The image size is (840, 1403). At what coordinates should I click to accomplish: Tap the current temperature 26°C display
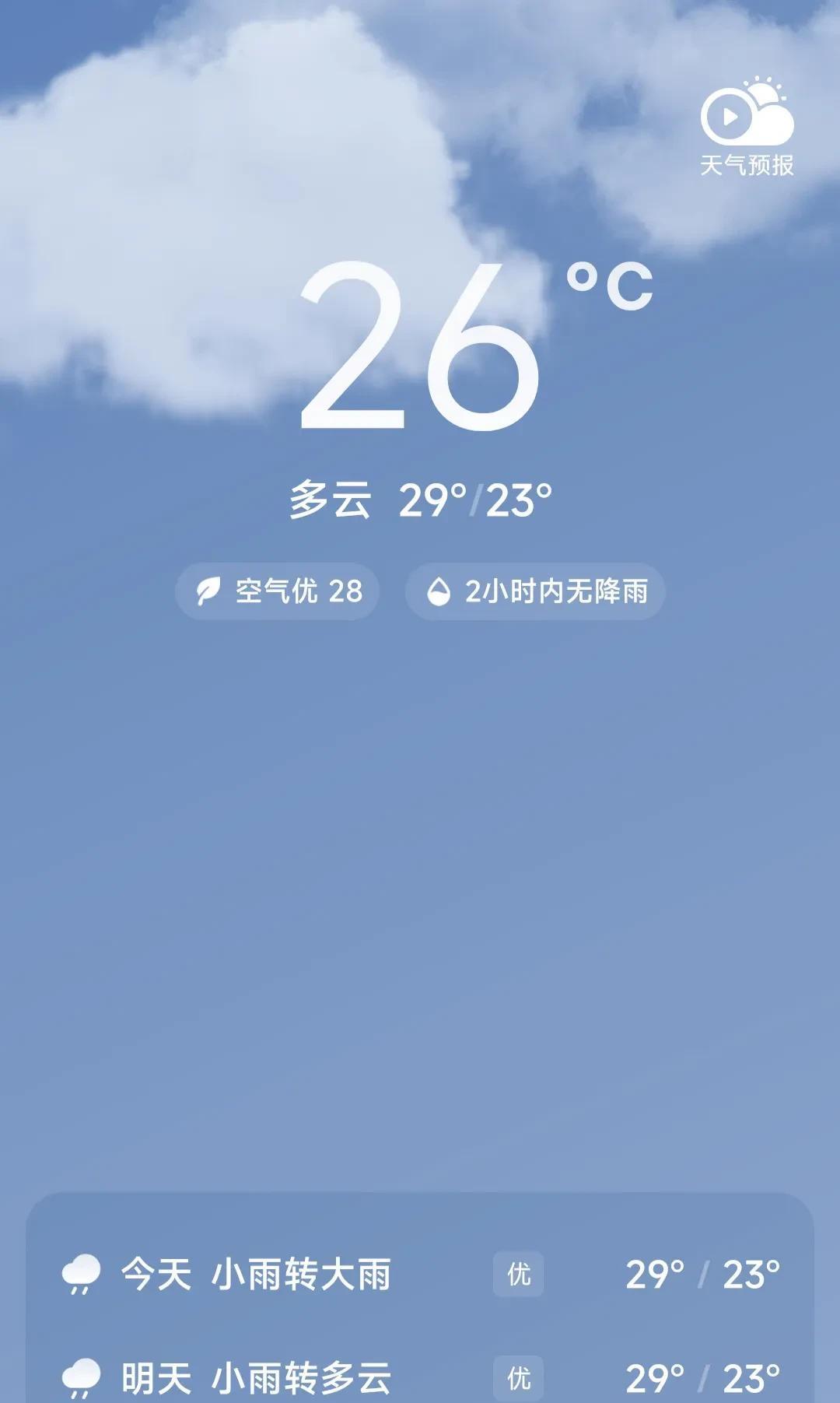pos(475,346)
